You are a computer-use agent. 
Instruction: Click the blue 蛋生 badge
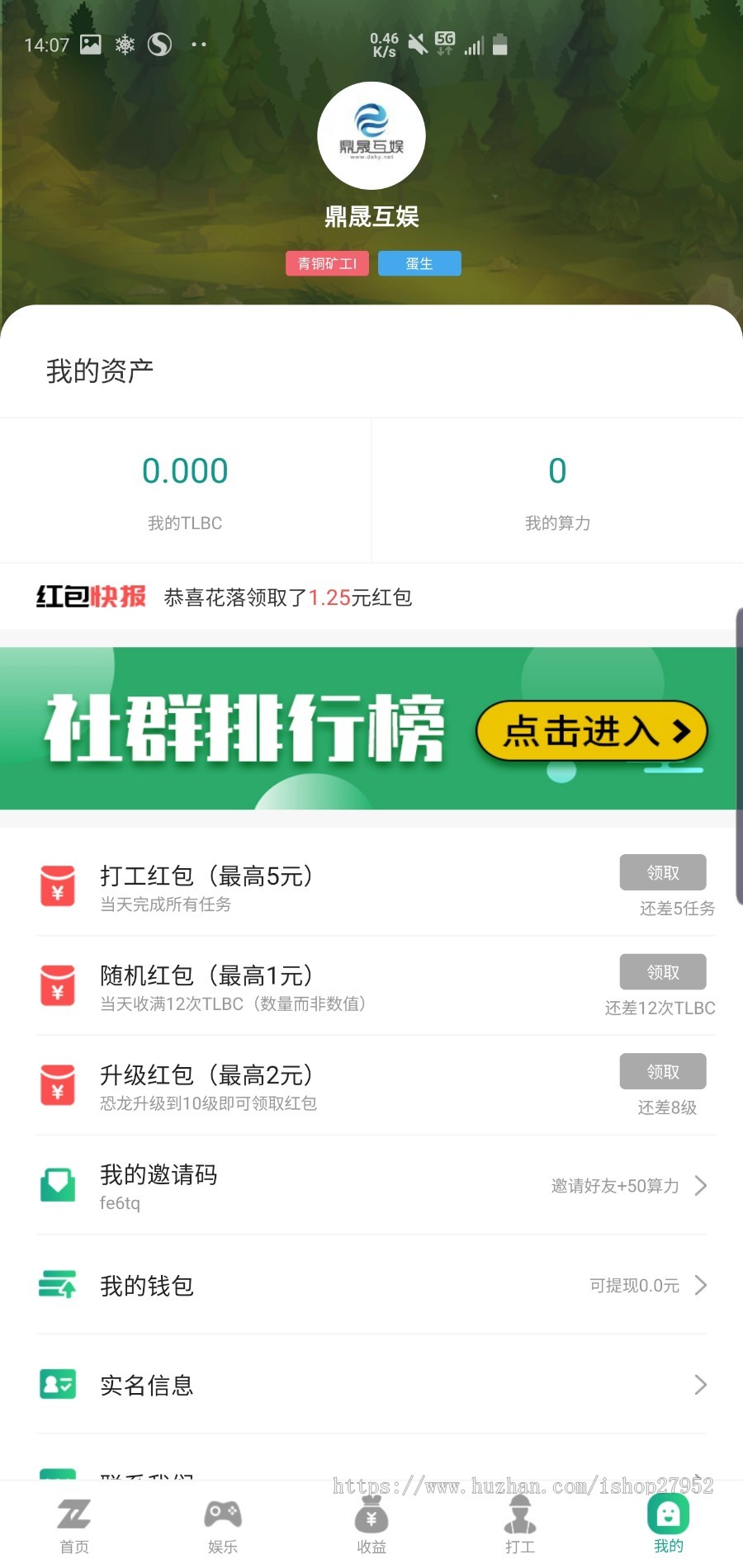419,263
